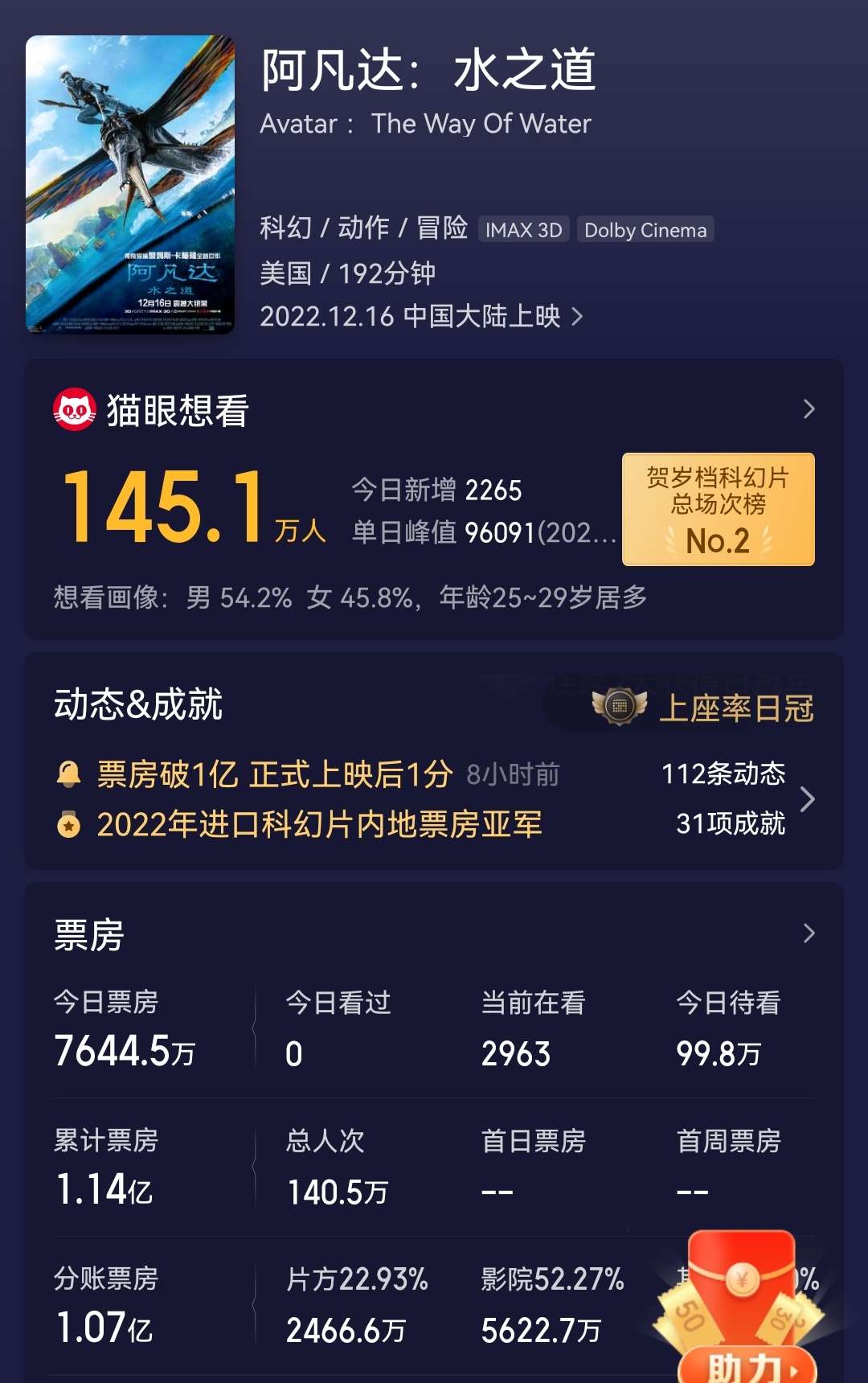The image size is (868, 1383).
Task: Open 2022年进口科幻片内地票房亚军 achievement
Action: (x=319, y=824)
